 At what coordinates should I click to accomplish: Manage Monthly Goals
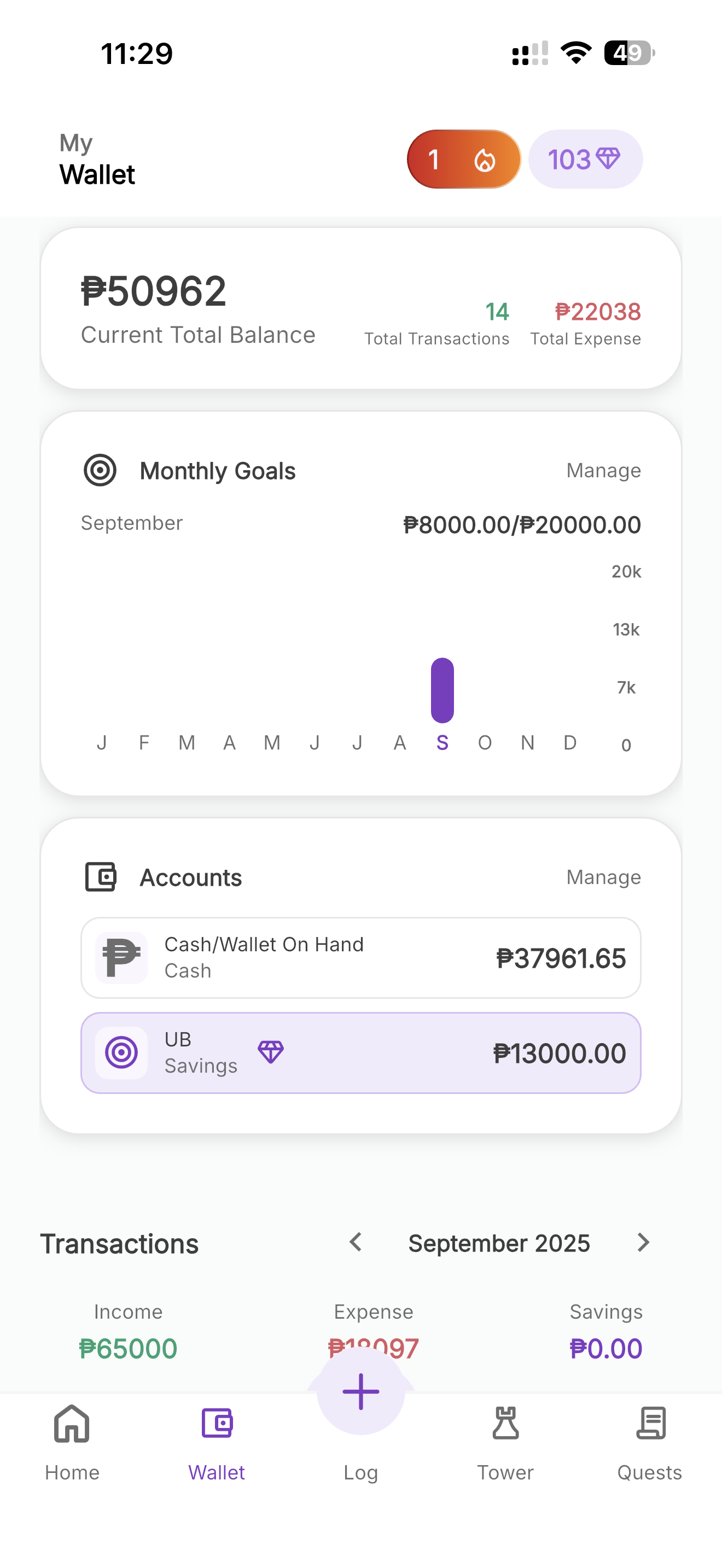603,471
